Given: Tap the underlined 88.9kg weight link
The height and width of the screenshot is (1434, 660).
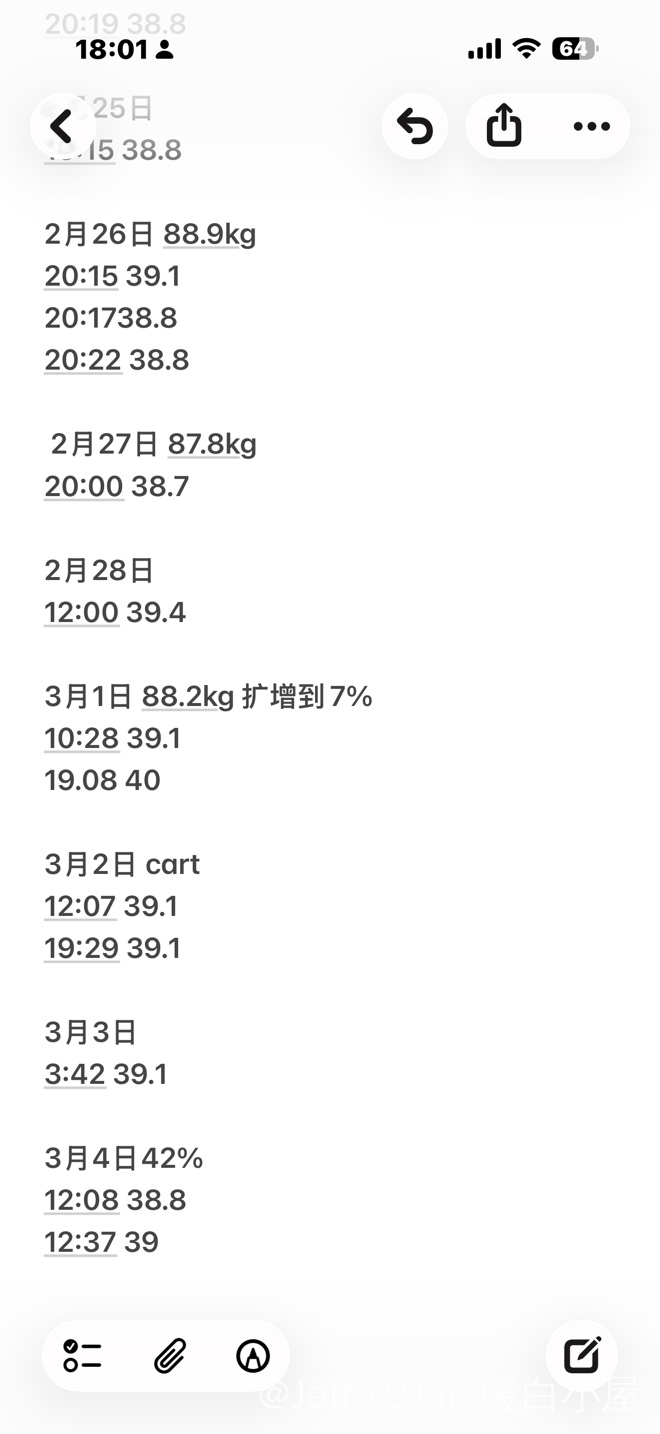Looking at the screenshot, I should coord(209,235).
